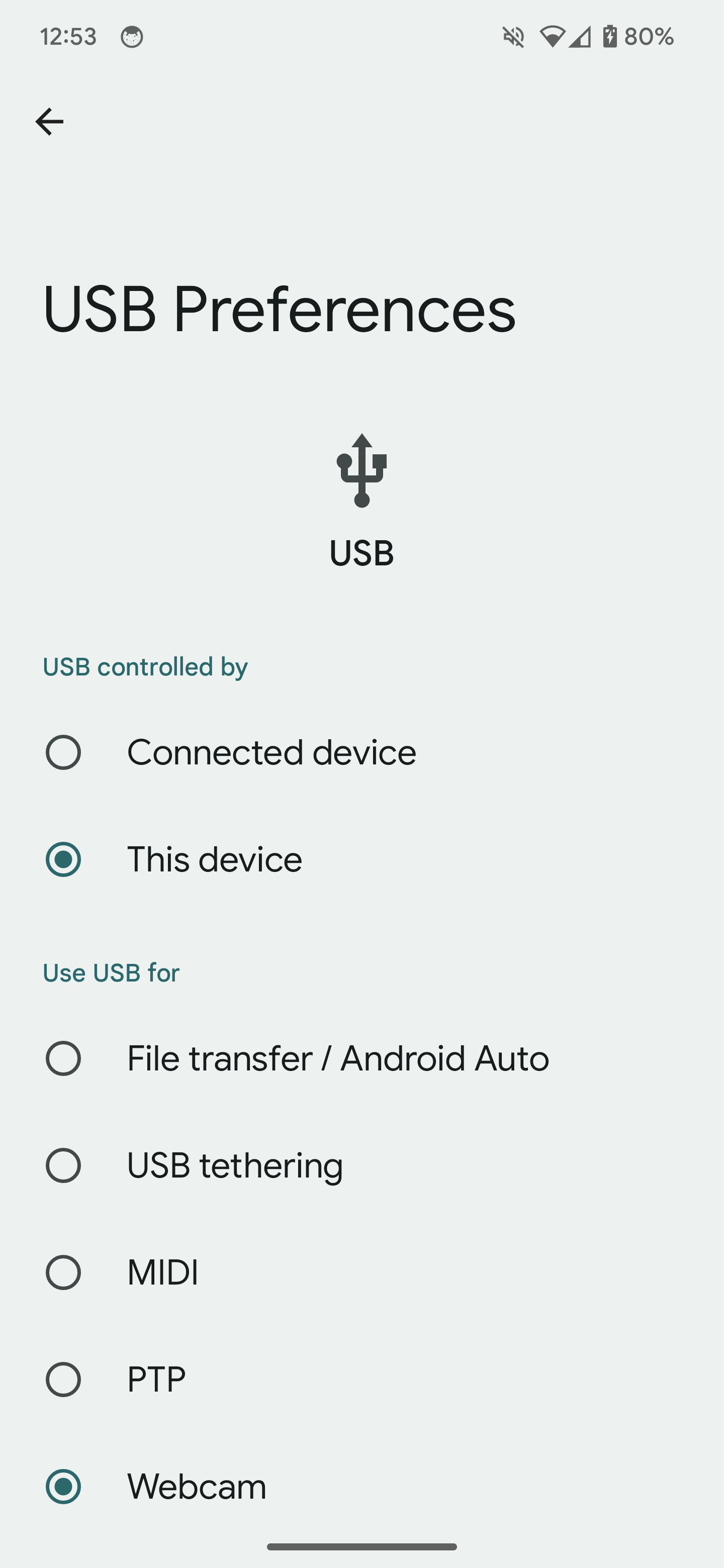
Task: Select the Webcam USB option
Action: (63, 1487)
